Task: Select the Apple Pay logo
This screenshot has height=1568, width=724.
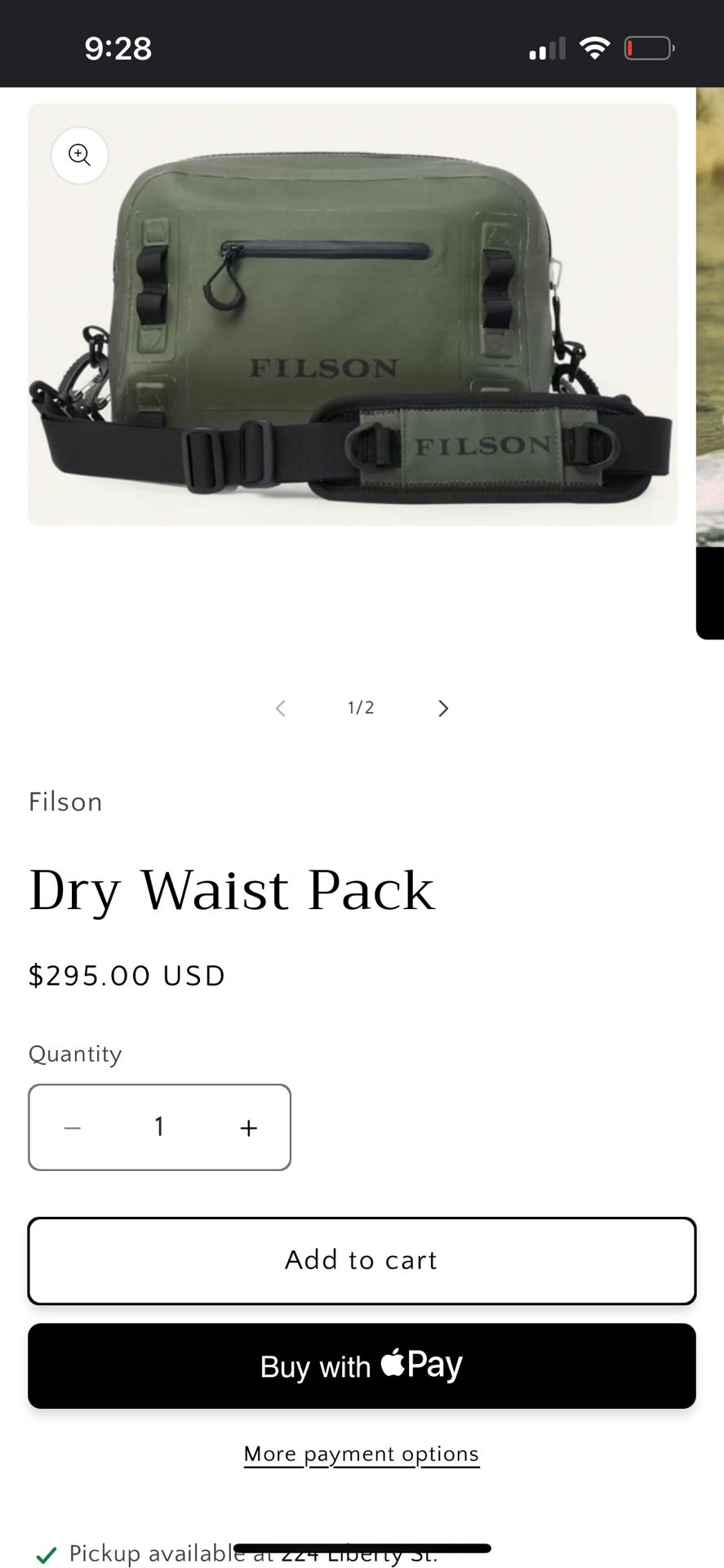Action: click(420, 1365)
